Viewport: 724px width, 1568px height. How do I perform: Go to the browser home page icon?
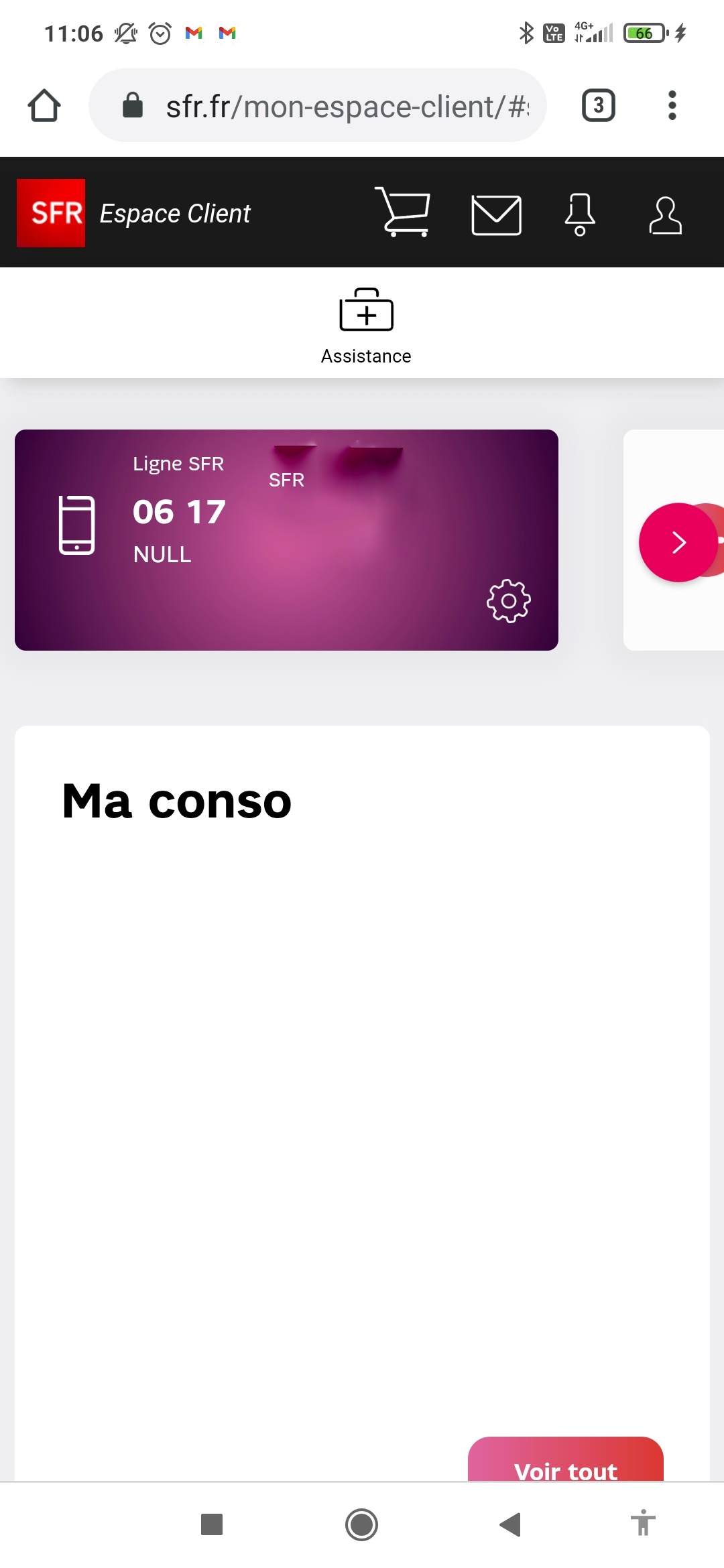(44, 105)
